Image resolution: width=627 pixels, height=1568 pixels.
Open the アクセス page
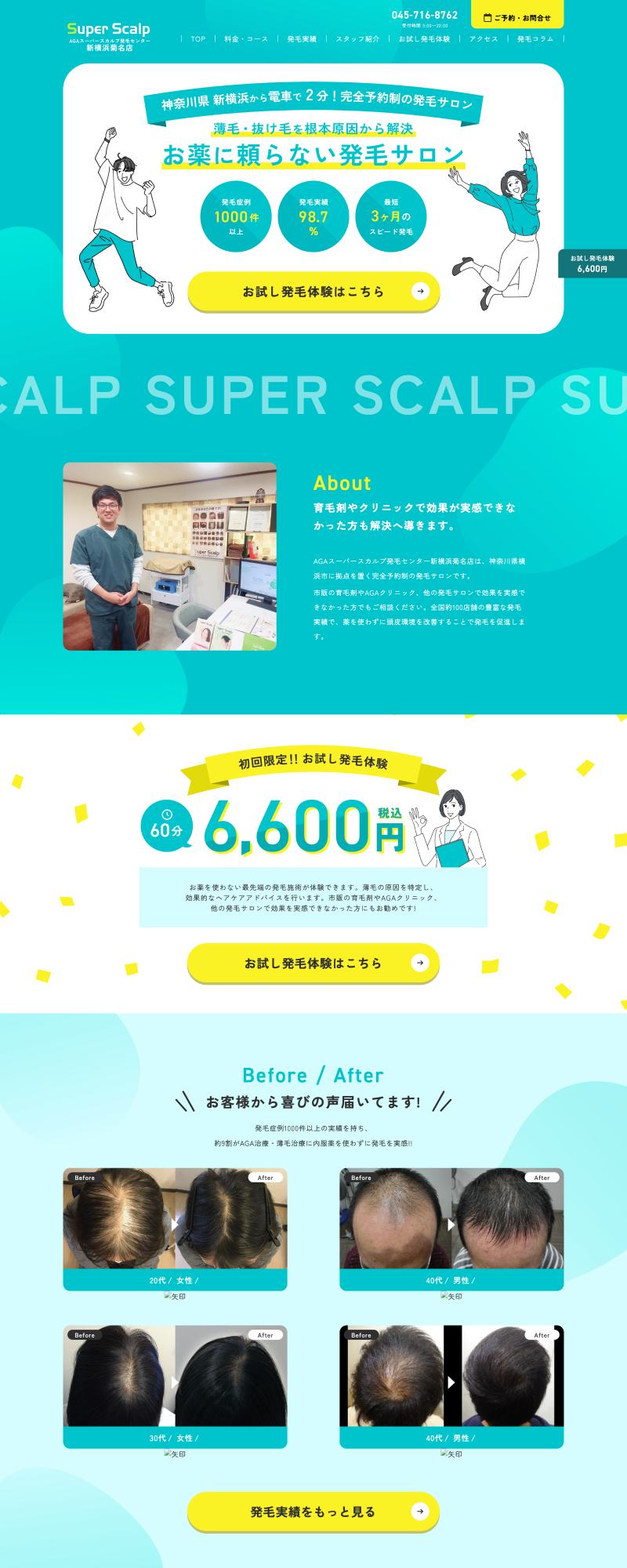pyautogui.click(x=484, y=38)
